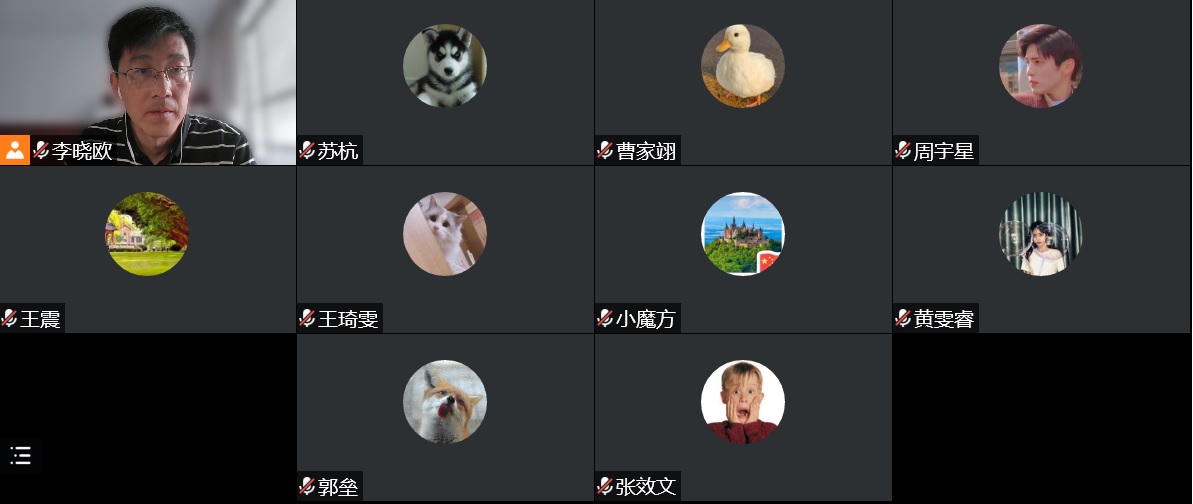Viewport: 1193px width, 504px height.
Task: Select participant tile 王琦雯
Action: click(x=445, y=249)
